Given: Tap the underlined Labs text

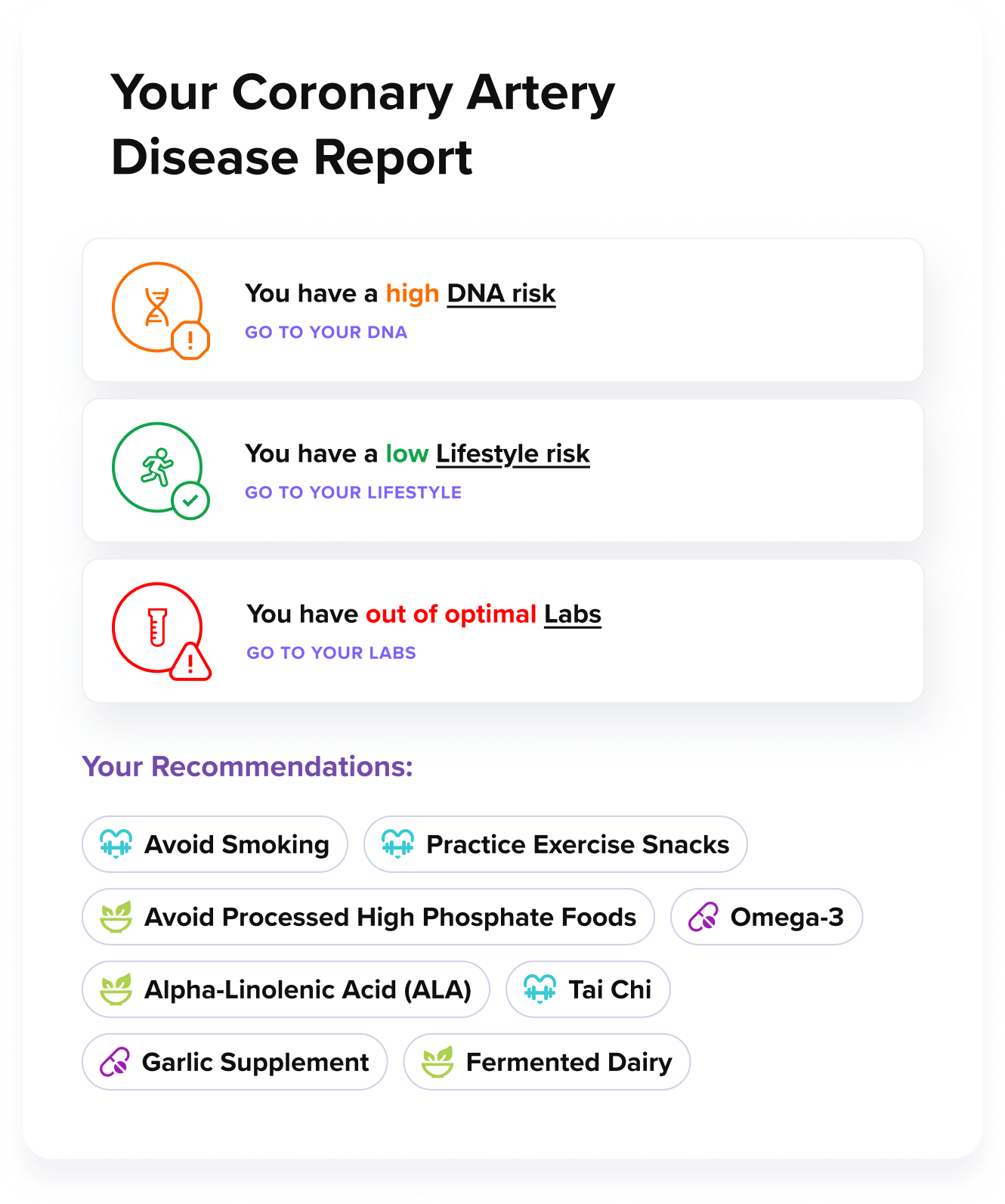Looking at the screenshot, I should click(x=572, y=614).
